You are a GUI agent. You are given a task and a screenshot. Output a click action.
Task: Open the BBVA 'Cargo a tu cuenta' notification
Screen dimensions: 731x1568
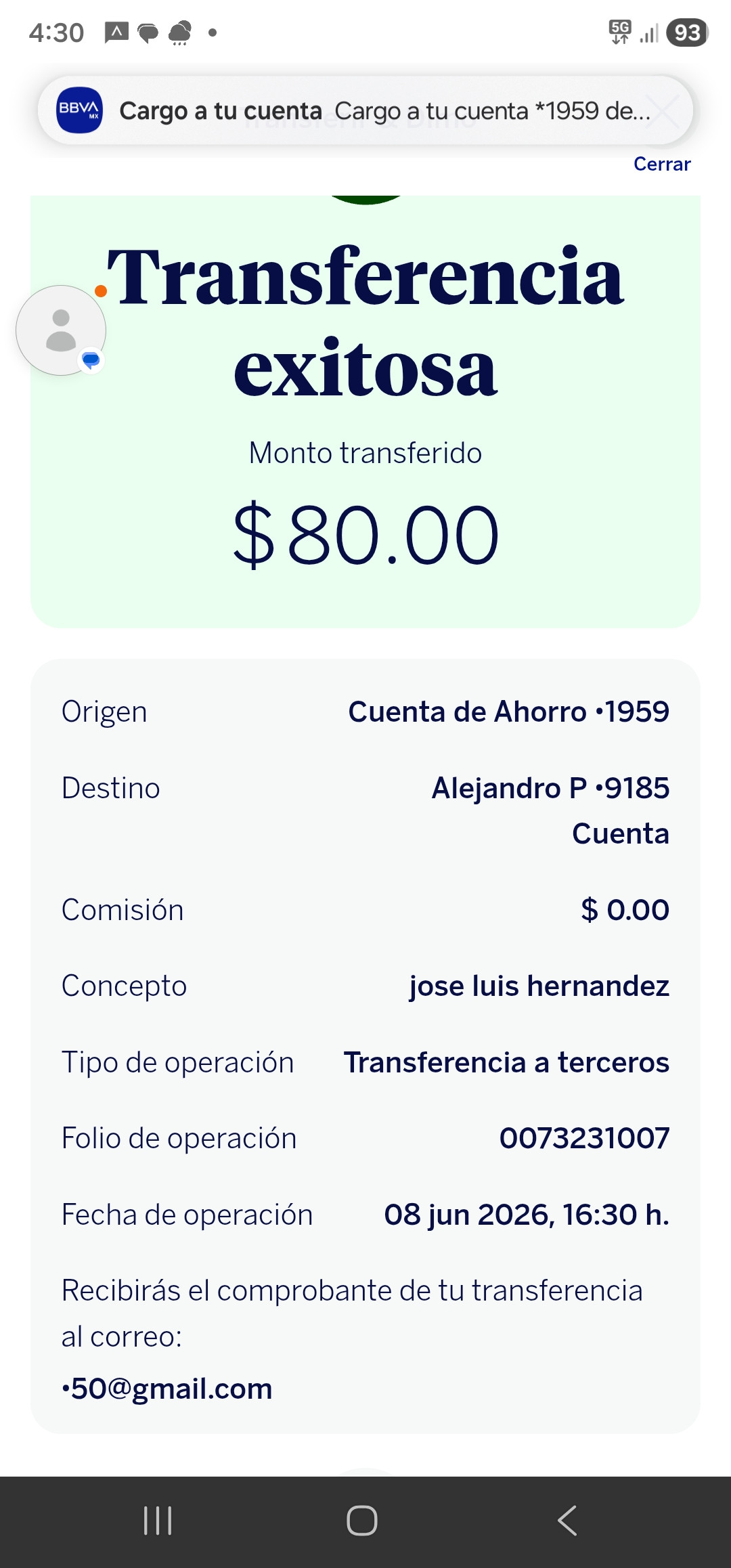click(x=365, y=110)
